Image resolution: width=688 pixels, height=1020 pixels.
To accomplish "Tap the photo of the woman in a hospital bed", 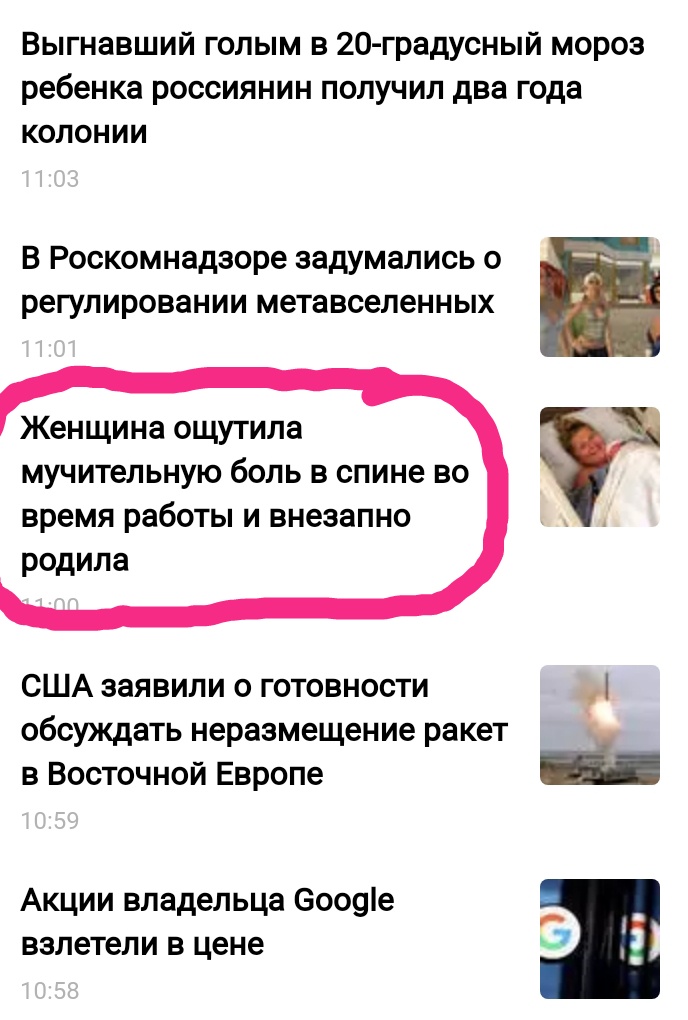I will click(x=599, y=467).
